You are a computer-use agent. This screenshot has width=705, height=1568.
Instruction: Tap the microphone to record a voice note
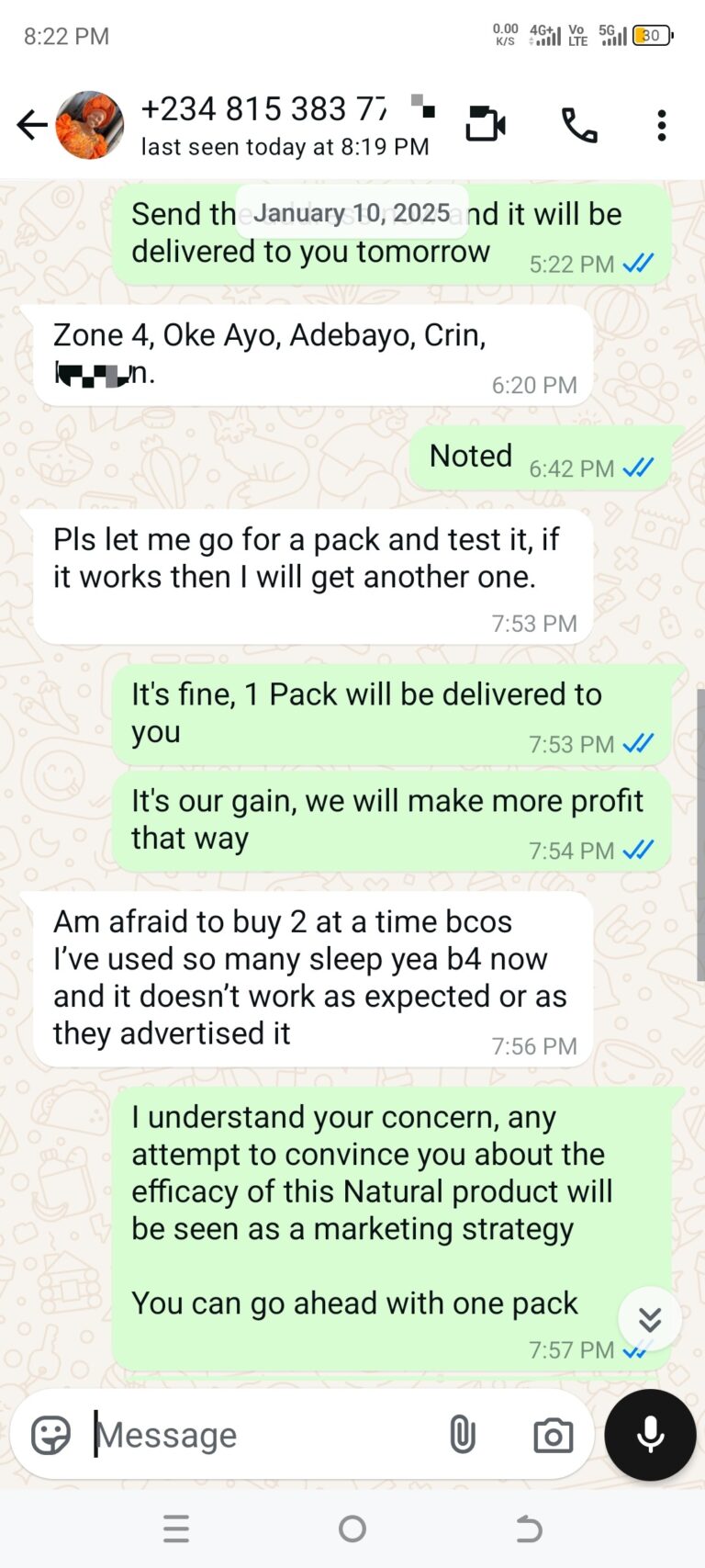(x=650, y=1435)
